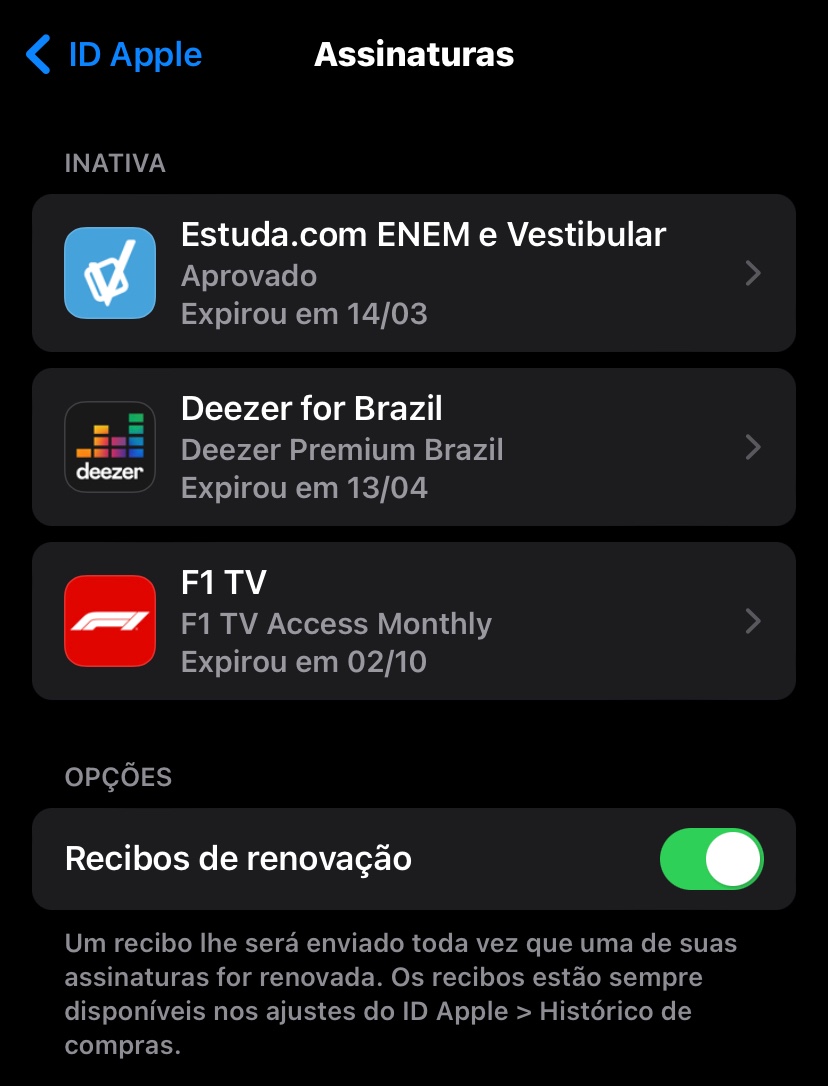Open the Estuda.com ENEM e Vestibular subscription
Viewport: 828px width, 1086px height.
[x=414, y=273]
